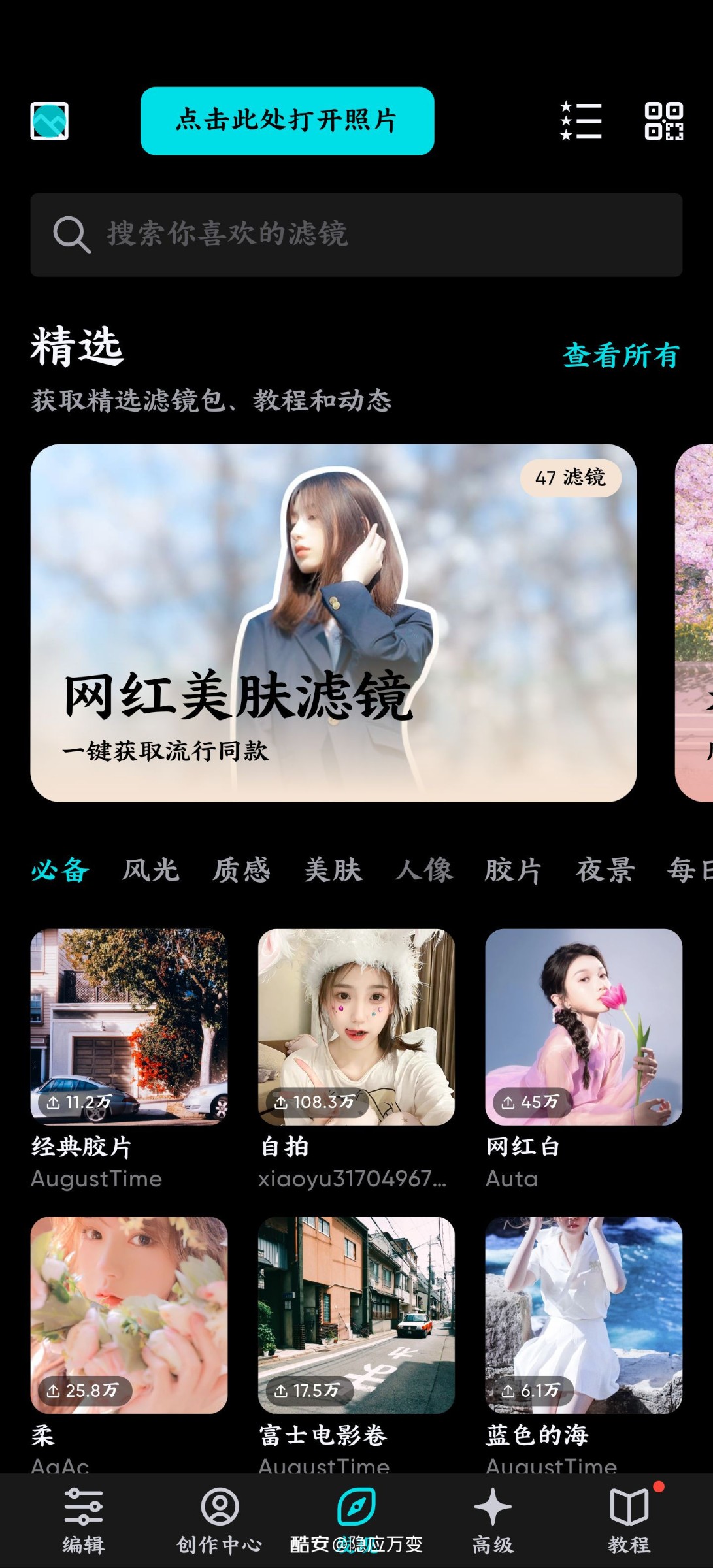Focus the 搜索你喜欢的滤镜 search box
This screenshot has height=1568, width=713.
coord(356,235)
